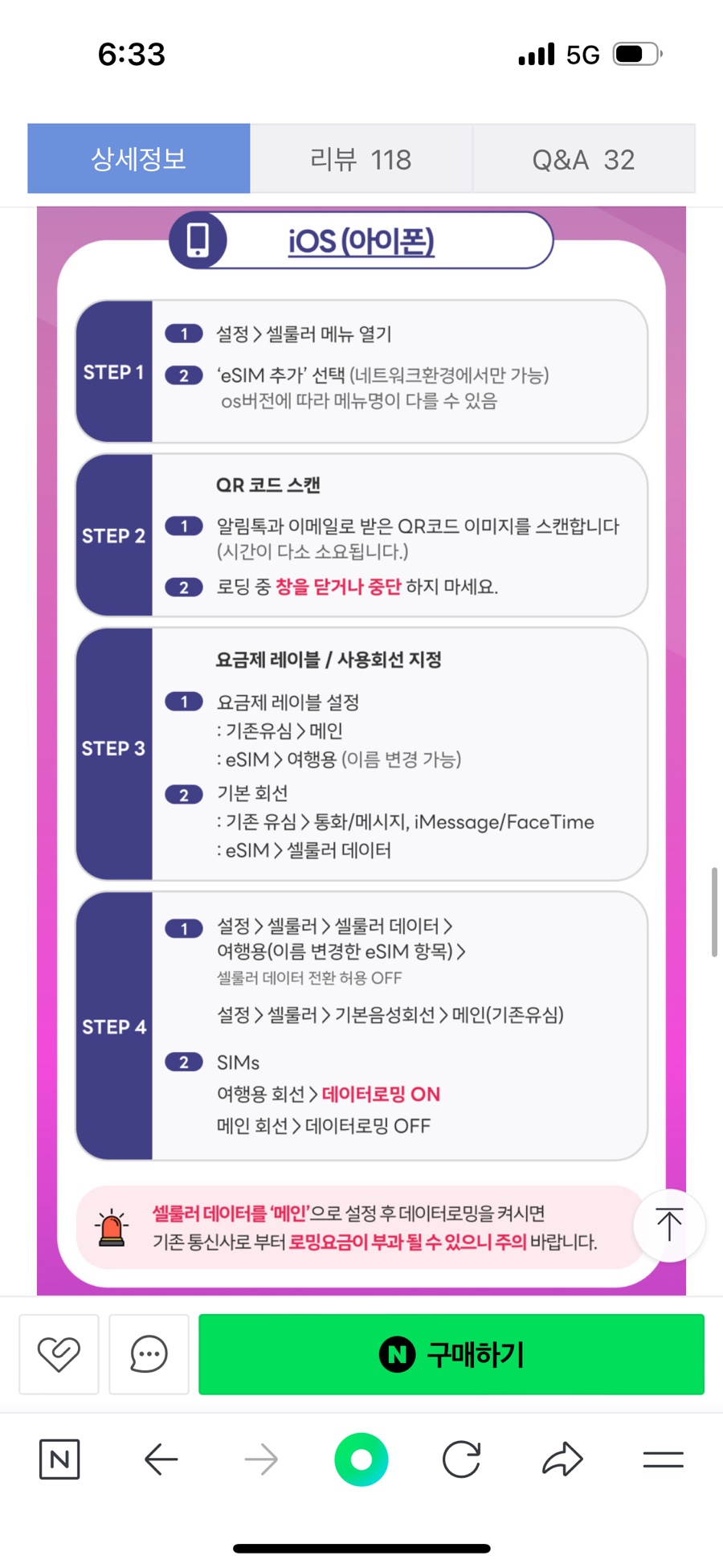Tap the green 구매하기 button

451,1354
